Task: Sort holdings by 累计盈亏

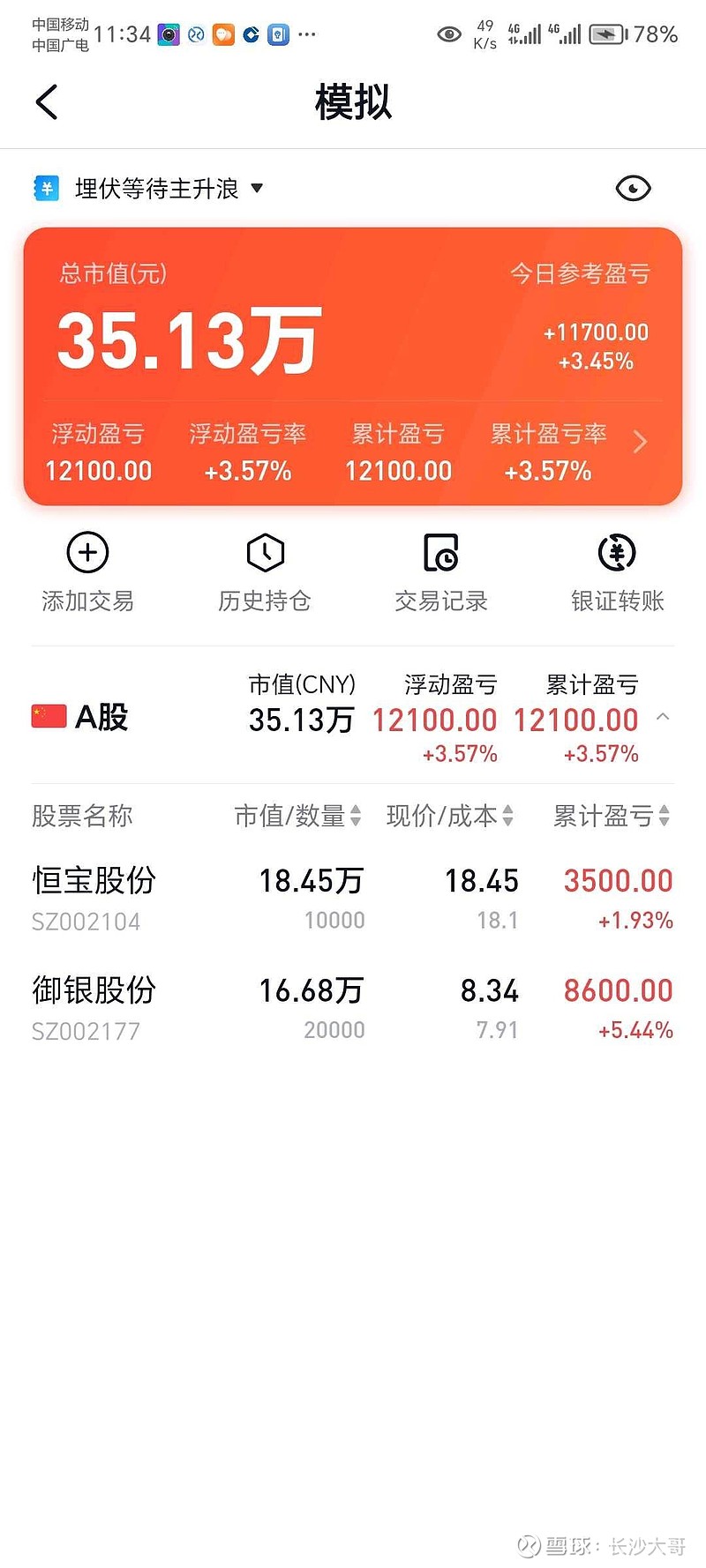Action: (x=611, y=817)
